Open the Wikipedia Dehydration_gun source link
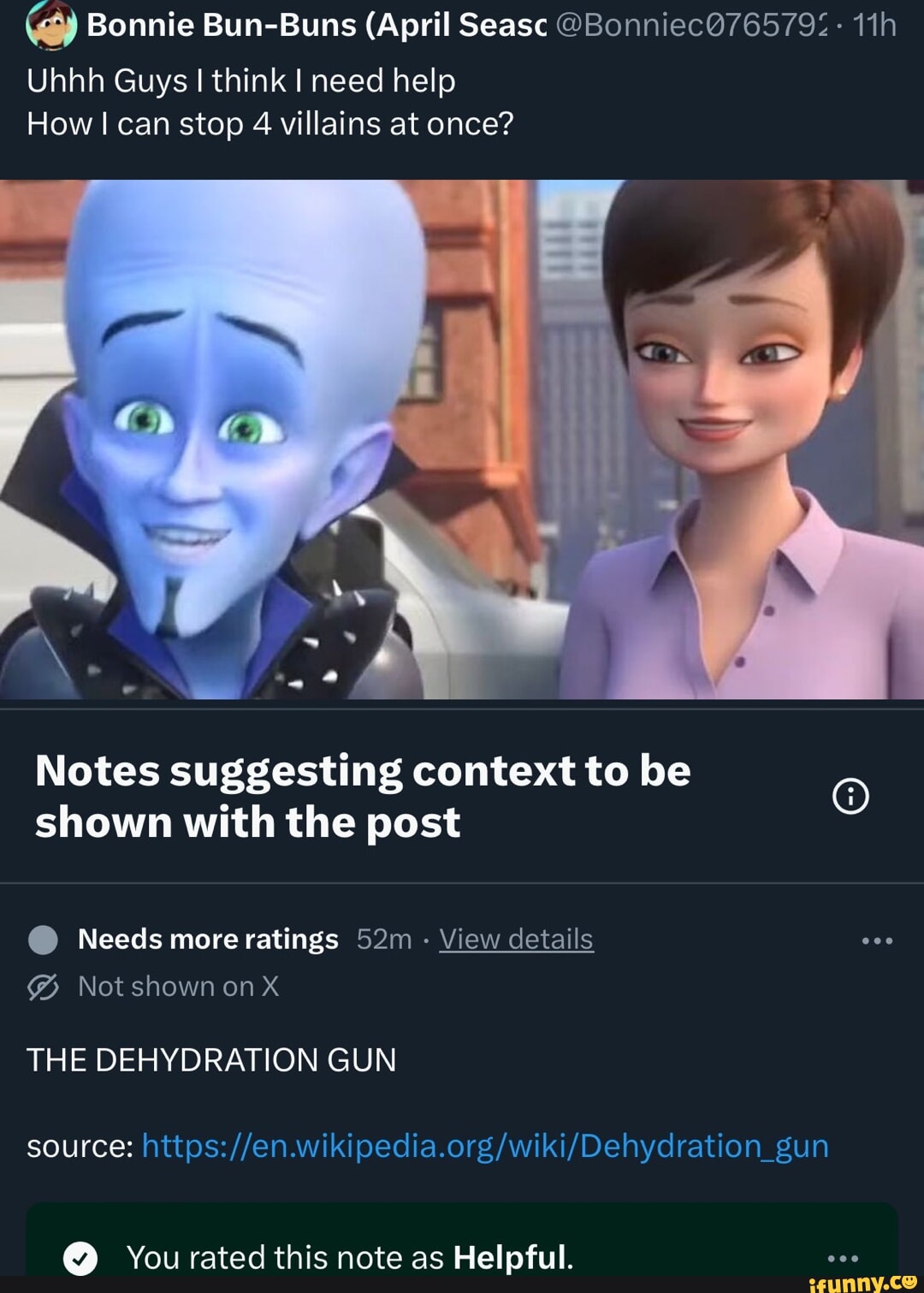 (485, 1146)
